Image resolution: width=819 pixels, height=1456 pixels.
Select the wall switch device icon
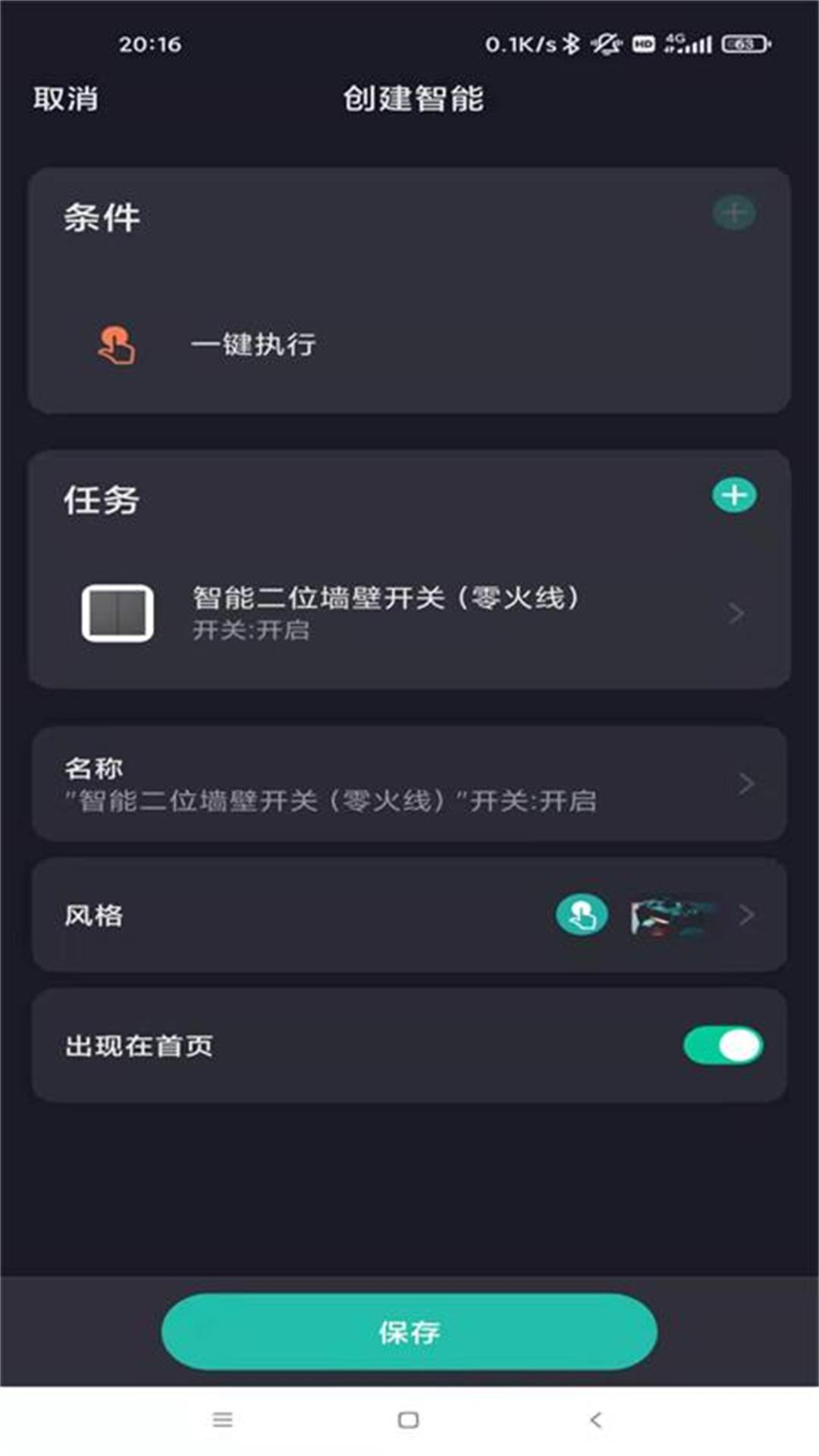(x=118, y=613)
